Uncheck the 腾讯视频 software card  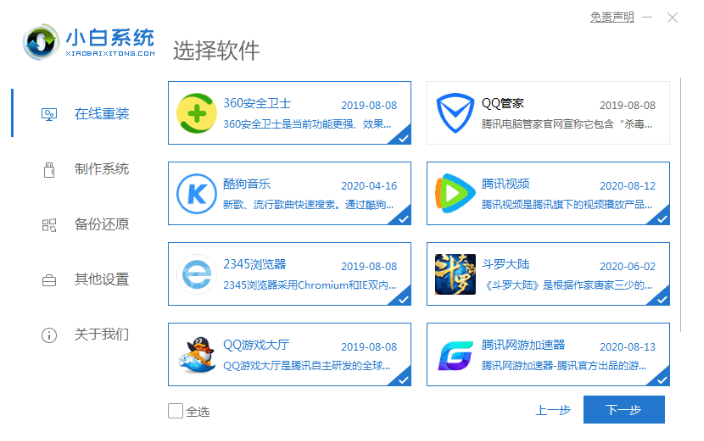point(548,194)
